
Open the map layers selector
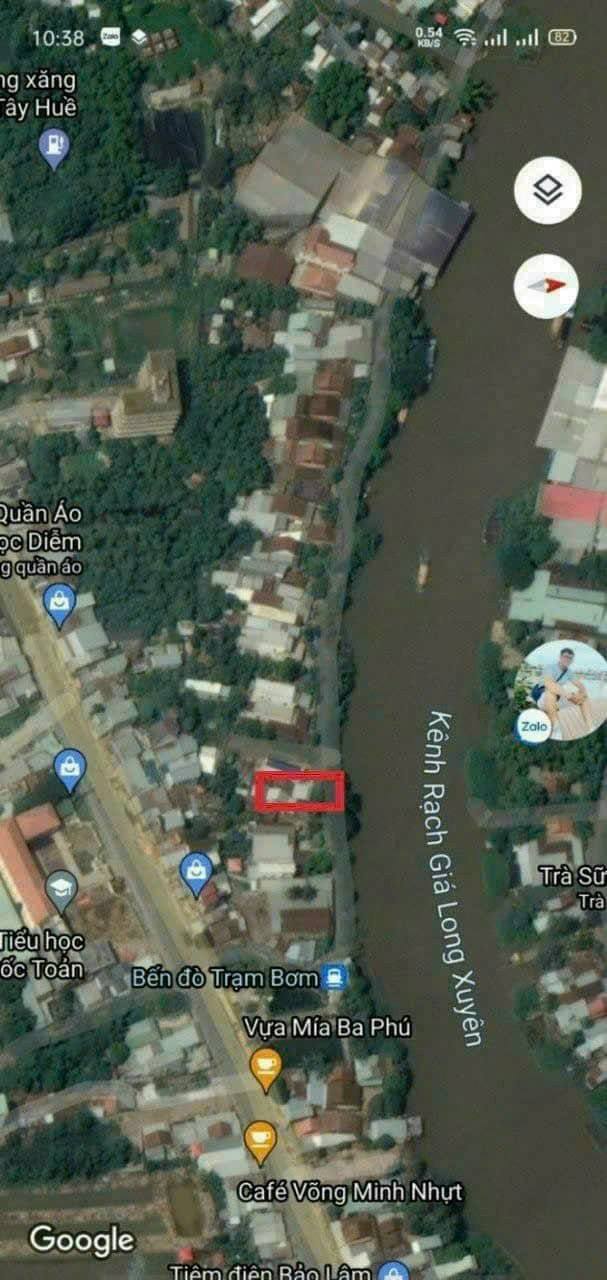pyautogui.click(x=547, y=190)
